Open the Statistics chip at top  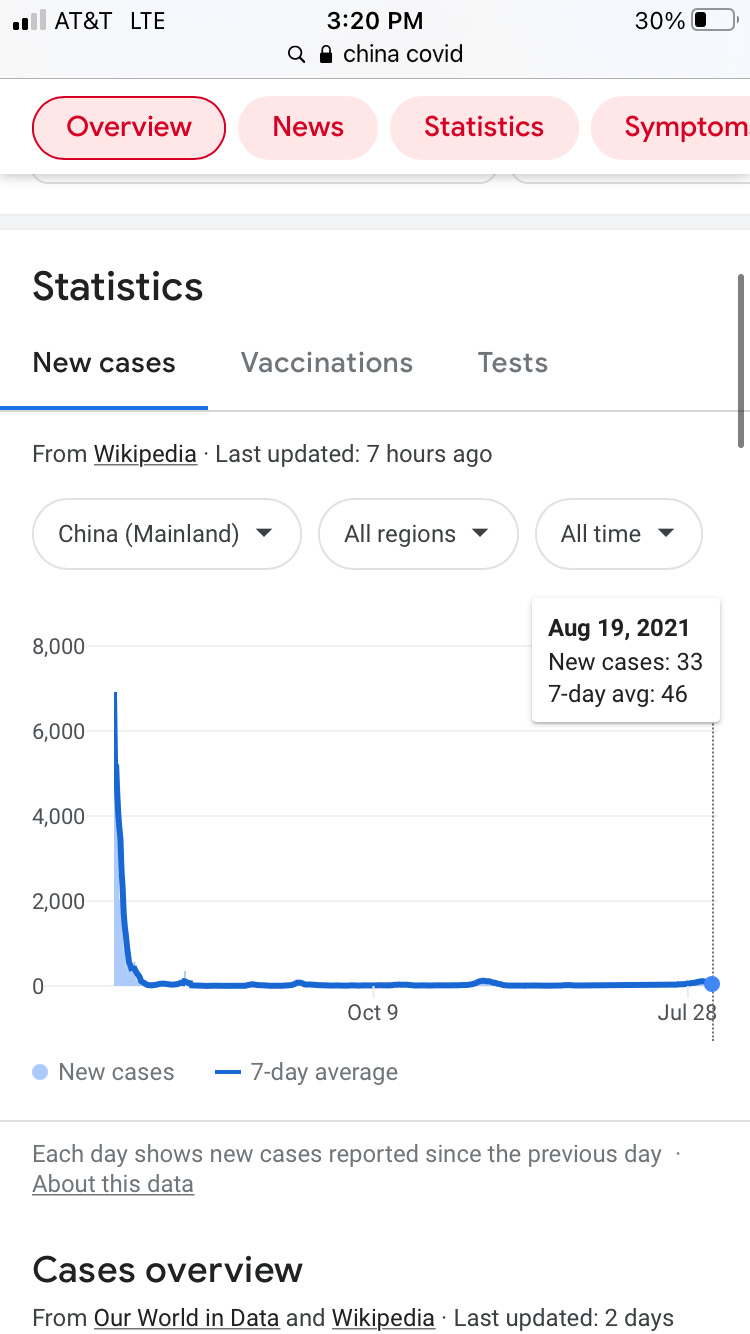click(484, 127)
